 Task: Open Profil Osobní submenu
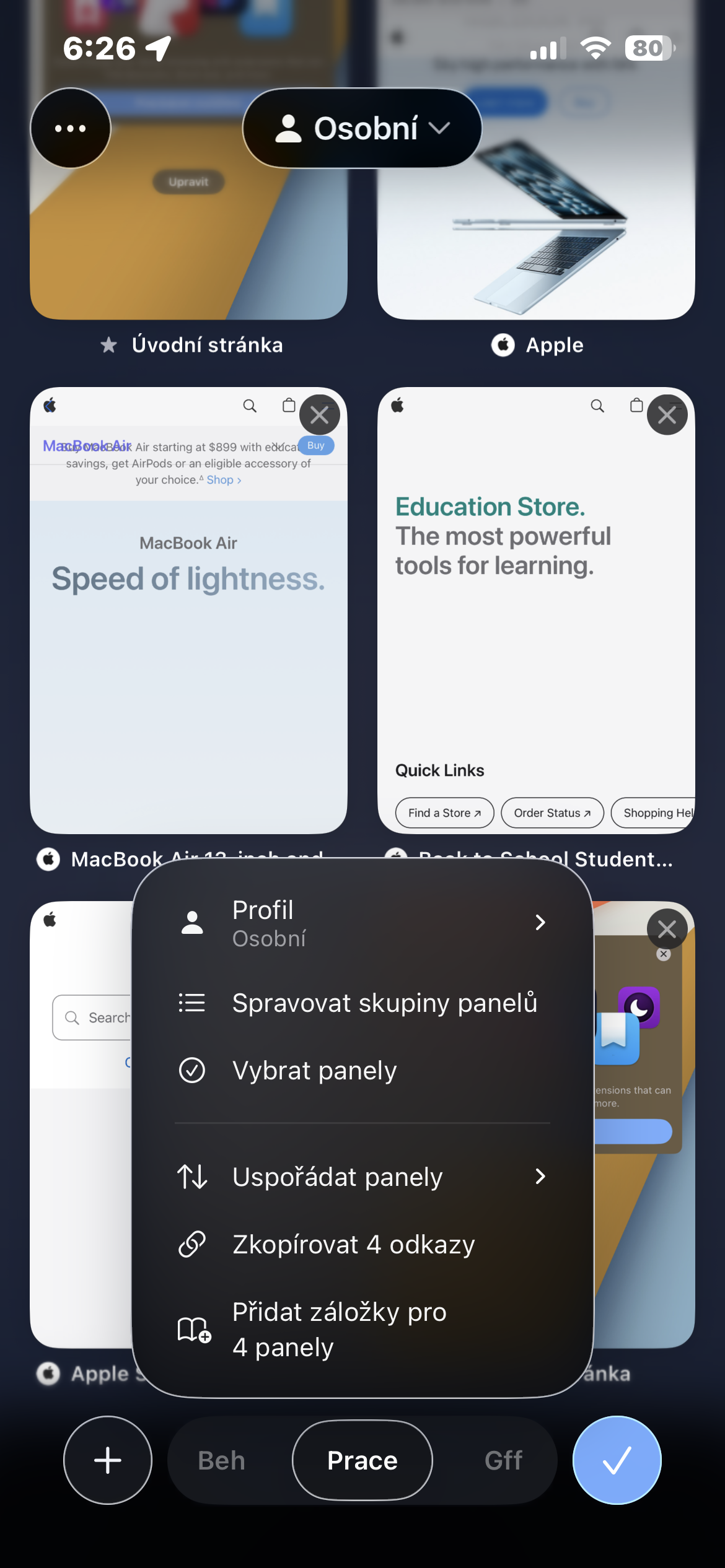coord(362,923)
